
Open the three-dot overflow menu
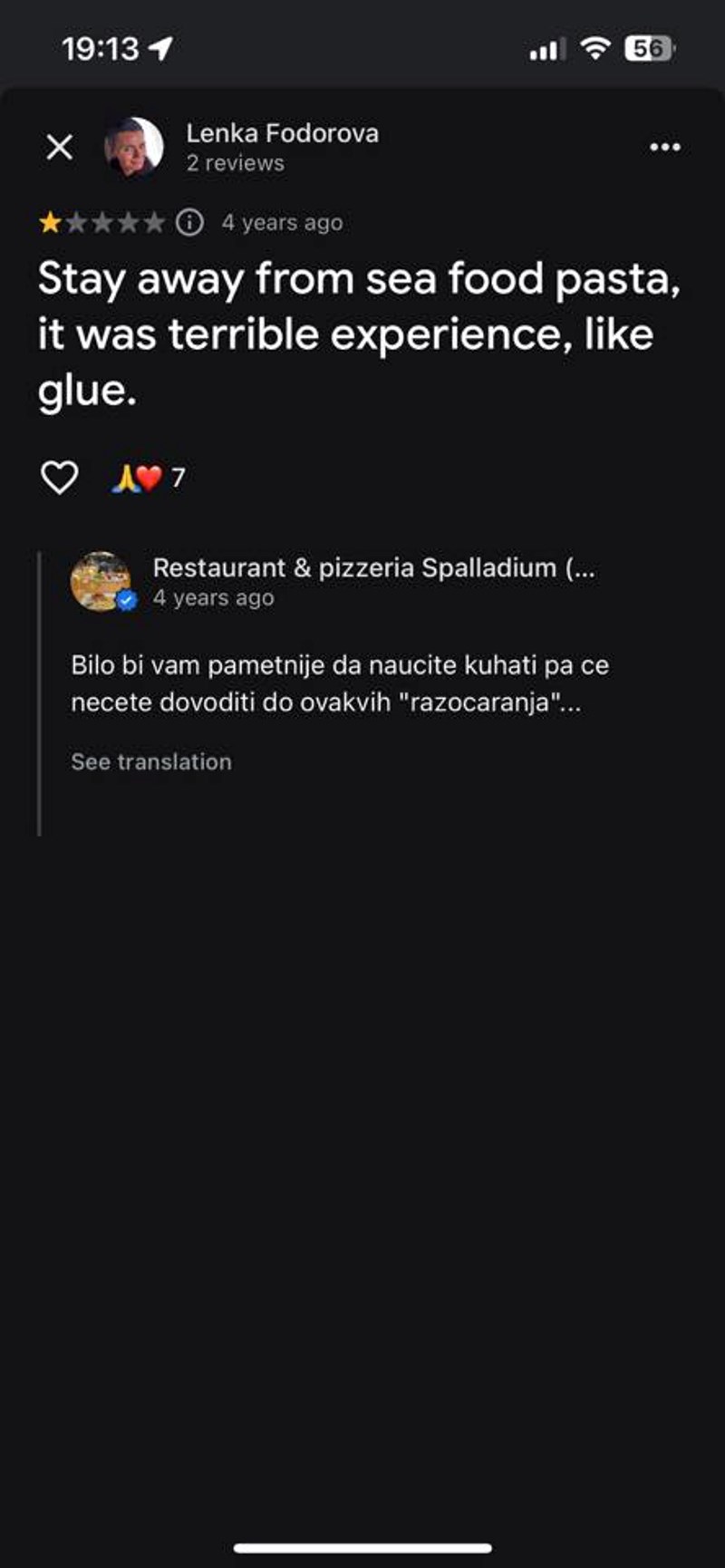[x=665, y=147]
